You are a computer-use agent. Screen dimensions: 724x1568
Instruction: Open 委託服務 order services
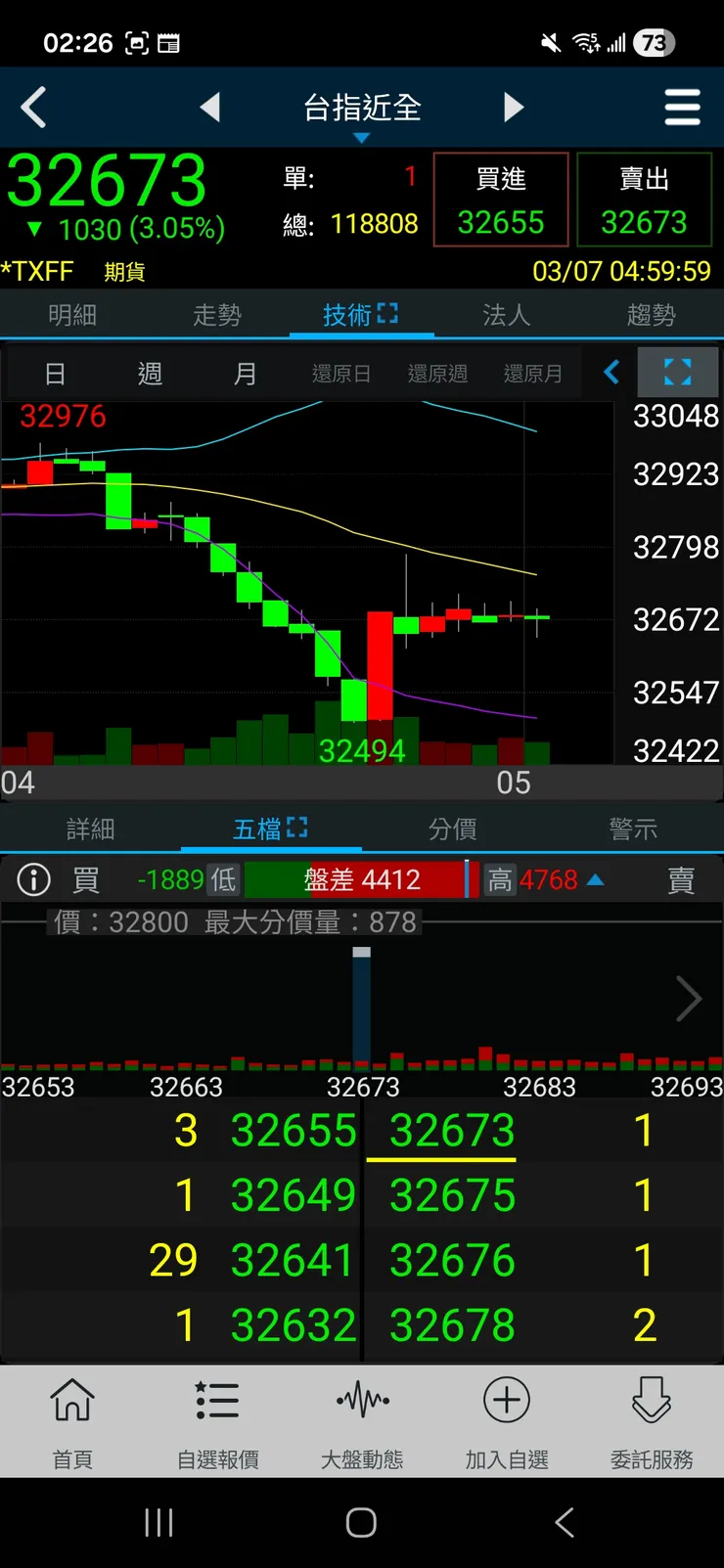pyautogui.click(x=652, y=1423)
